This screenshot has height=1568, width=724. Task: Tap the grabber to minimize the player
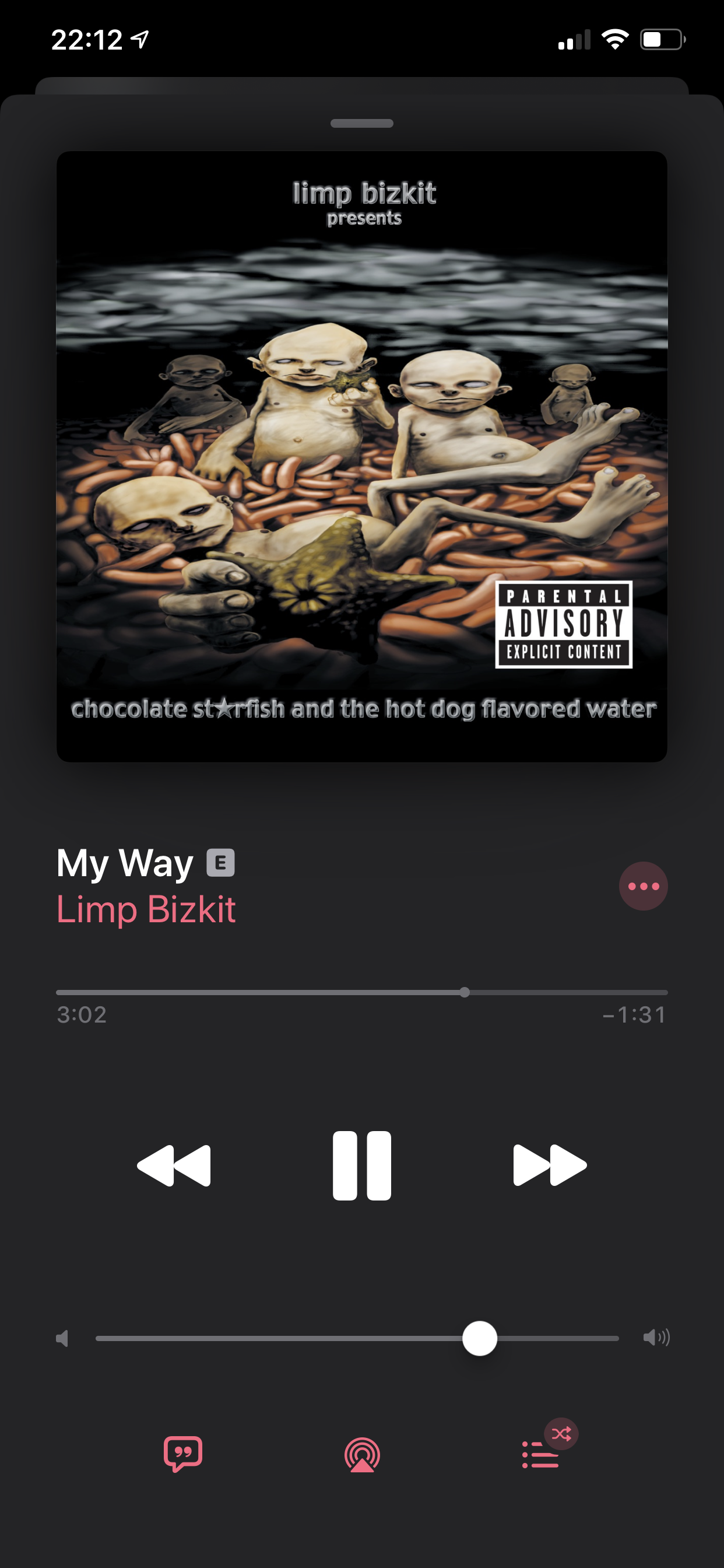(x=361, y=124)
